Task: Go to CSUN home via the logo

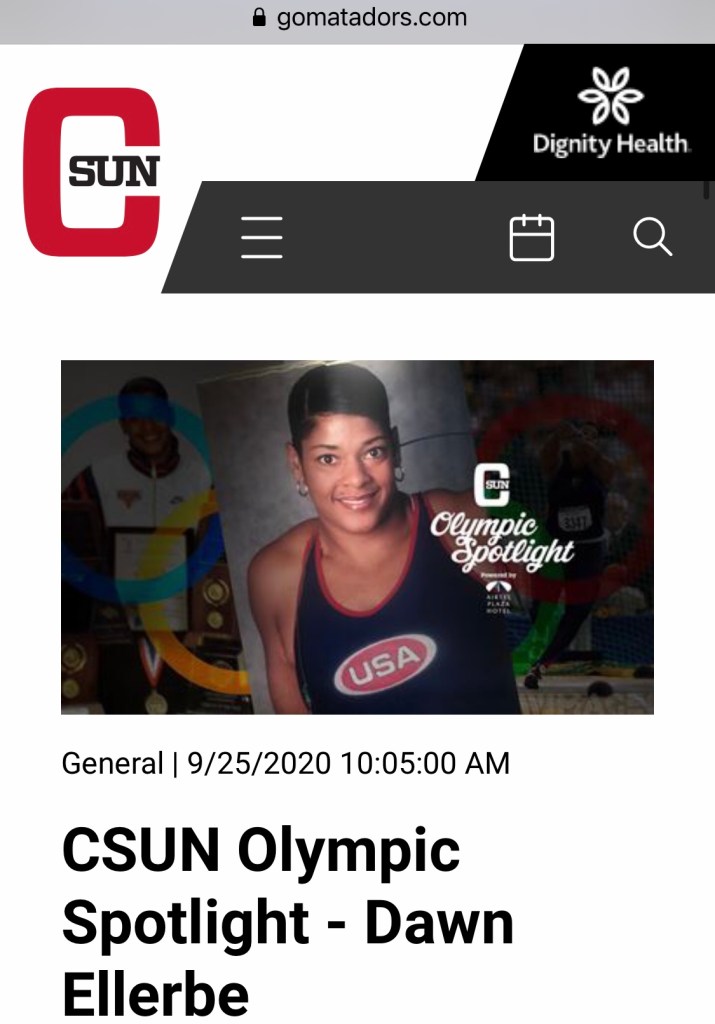Action: pyautogui.click(x=92, y=172)
